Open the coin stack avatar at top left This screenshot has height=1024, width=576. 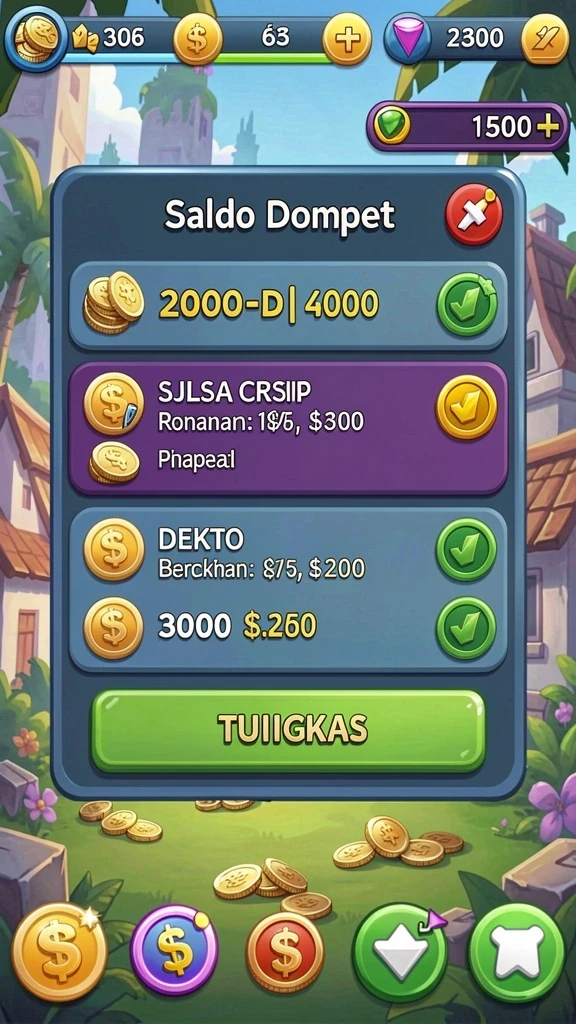37,37
